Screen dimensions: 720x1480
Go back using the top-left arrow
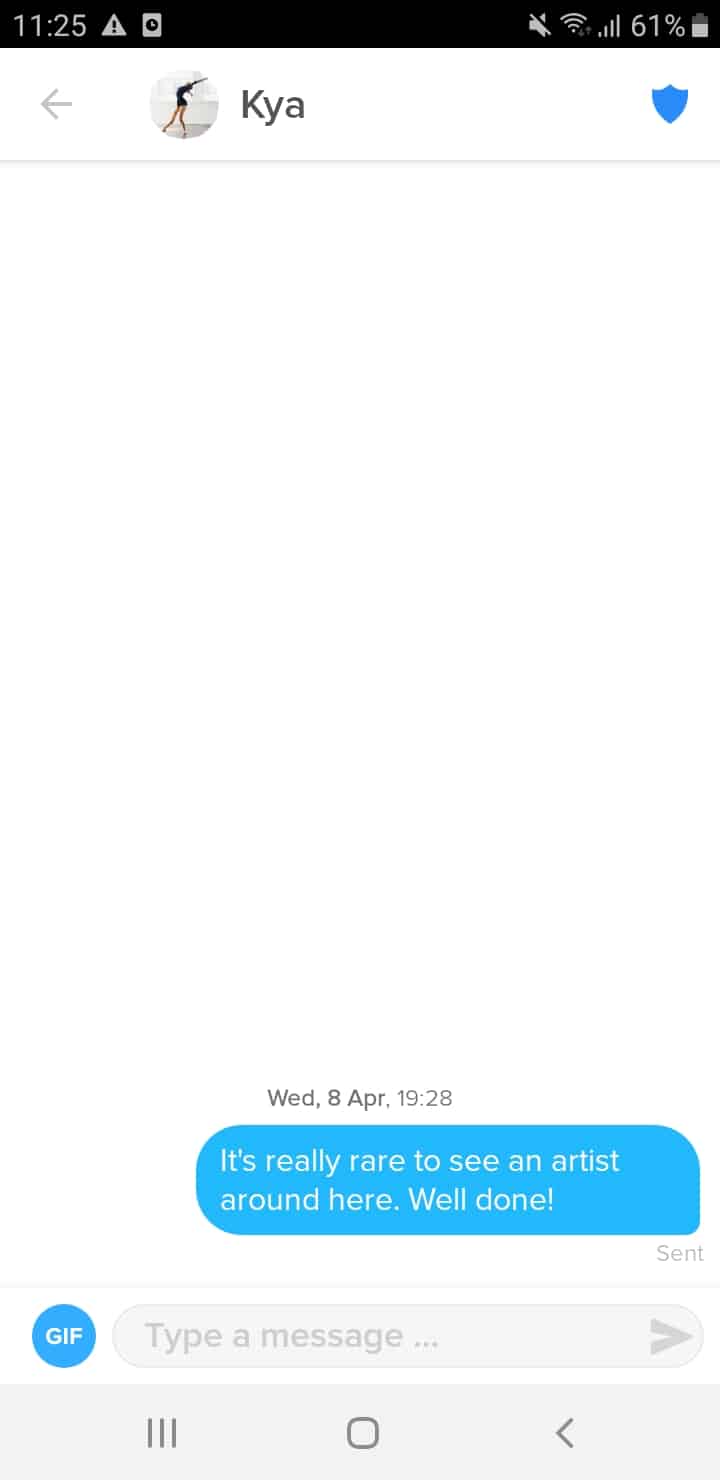pyautogui.click(x=56, y=104)
